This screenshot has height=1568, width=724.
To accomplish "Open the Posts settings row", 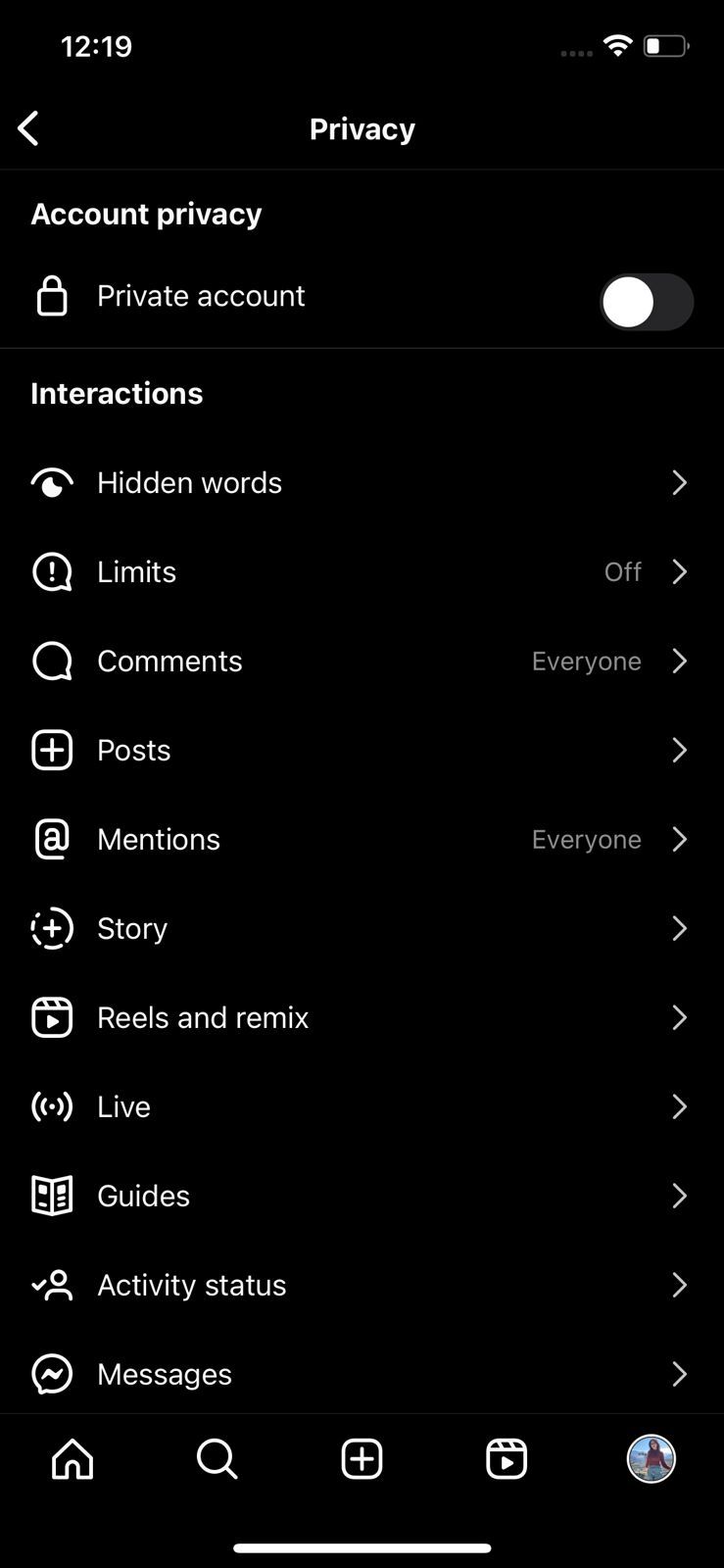I will (x=362, y=750).
